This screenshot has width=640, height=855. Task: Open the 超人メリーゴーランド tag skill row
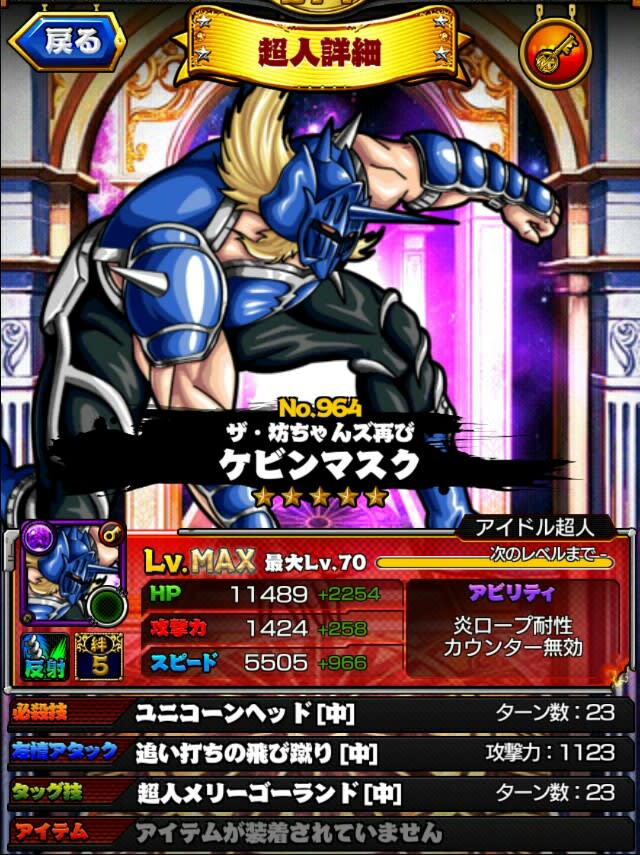coord(320,793)
